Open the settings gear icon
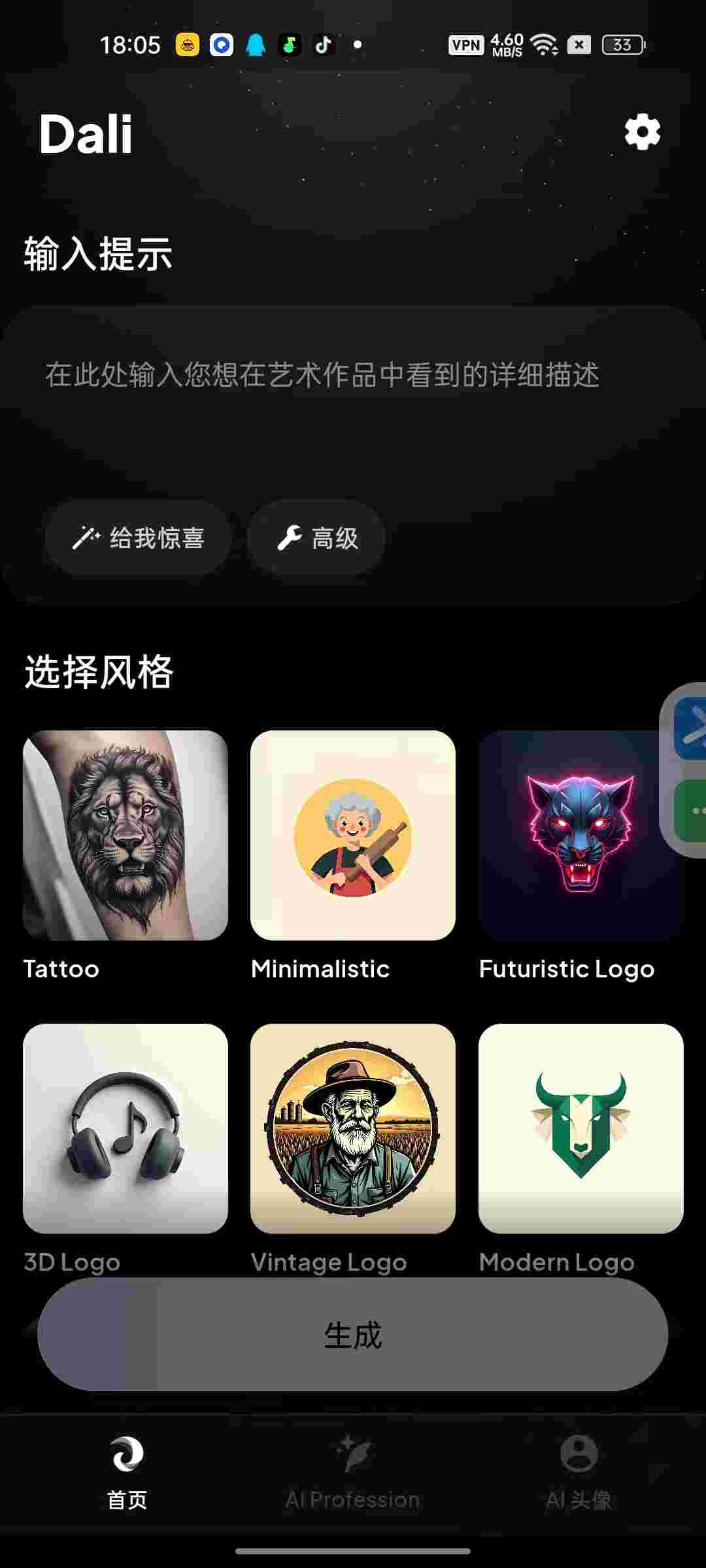 point(642,133)
